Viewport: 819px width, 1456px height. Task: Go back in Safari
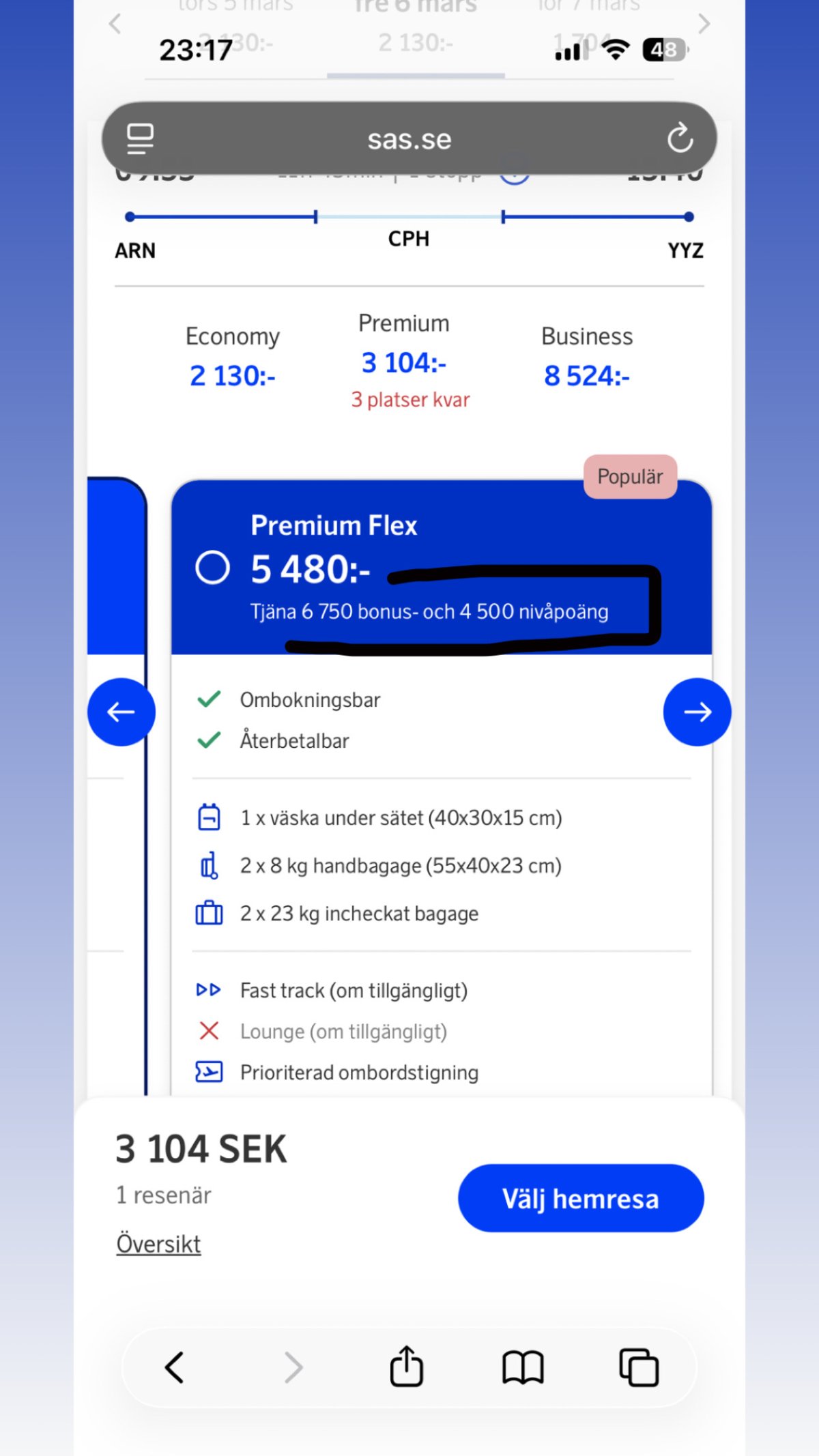click(x=175, y=1367)
